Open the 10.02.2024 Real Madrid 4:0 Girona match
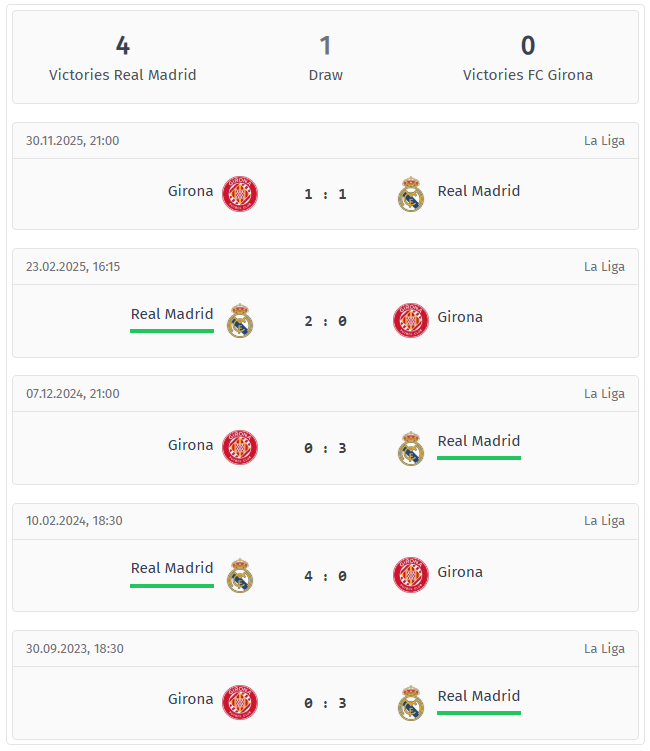 (x=325, y=576)
